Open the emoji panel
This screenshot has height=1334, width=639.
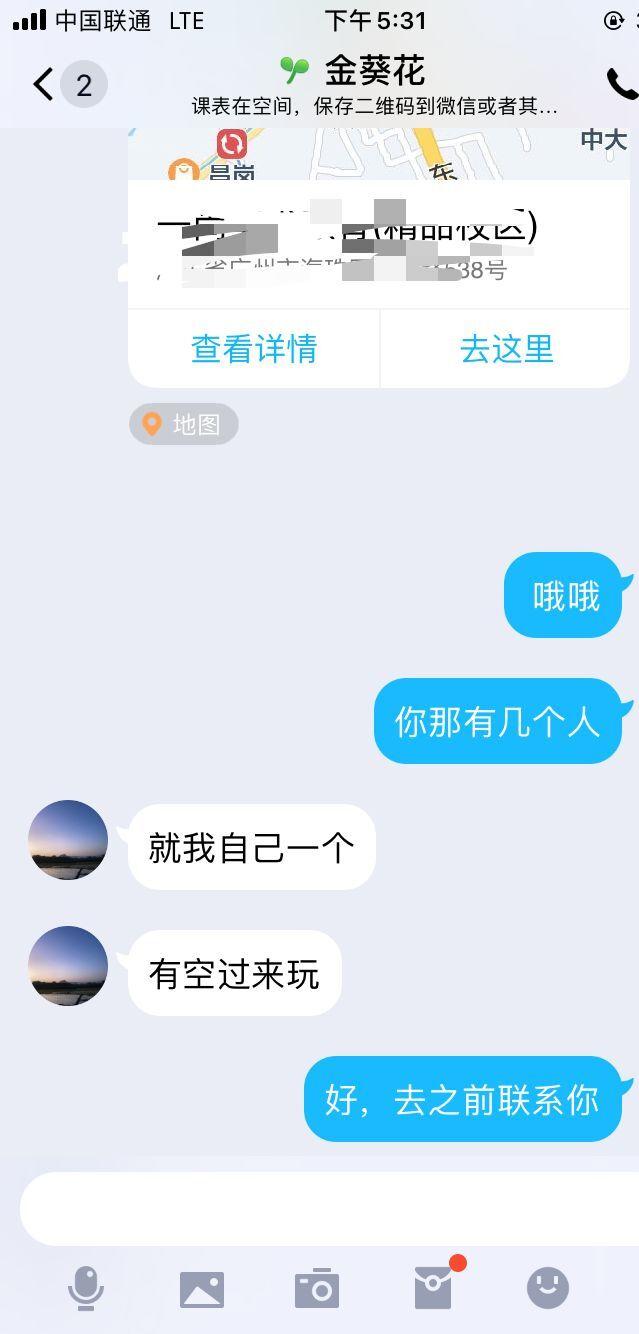[x=548, y=1288]
